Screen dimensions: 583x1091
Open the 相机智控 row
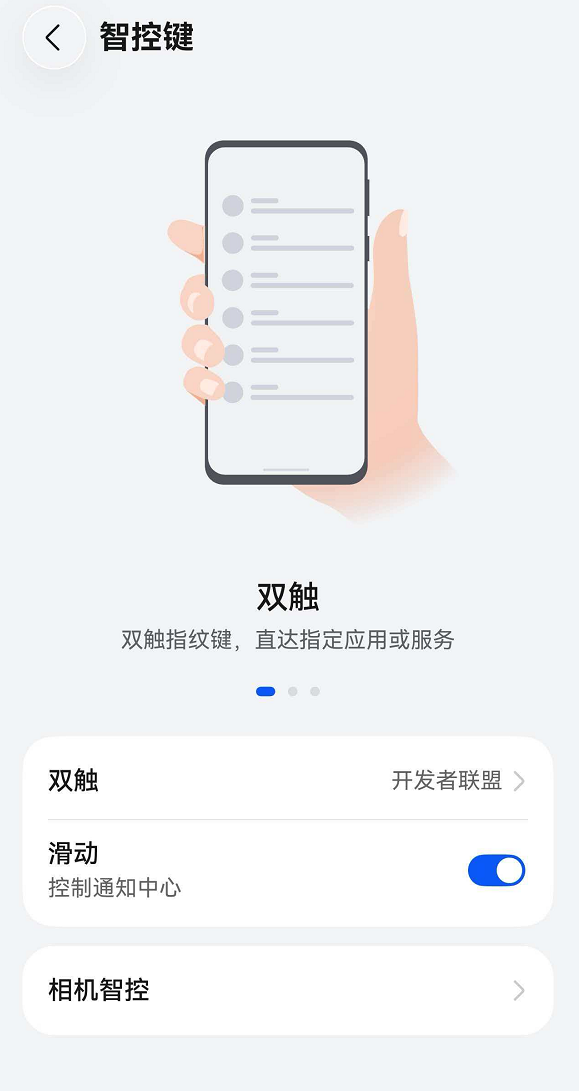pyautogui.click(x=288, y=990)
